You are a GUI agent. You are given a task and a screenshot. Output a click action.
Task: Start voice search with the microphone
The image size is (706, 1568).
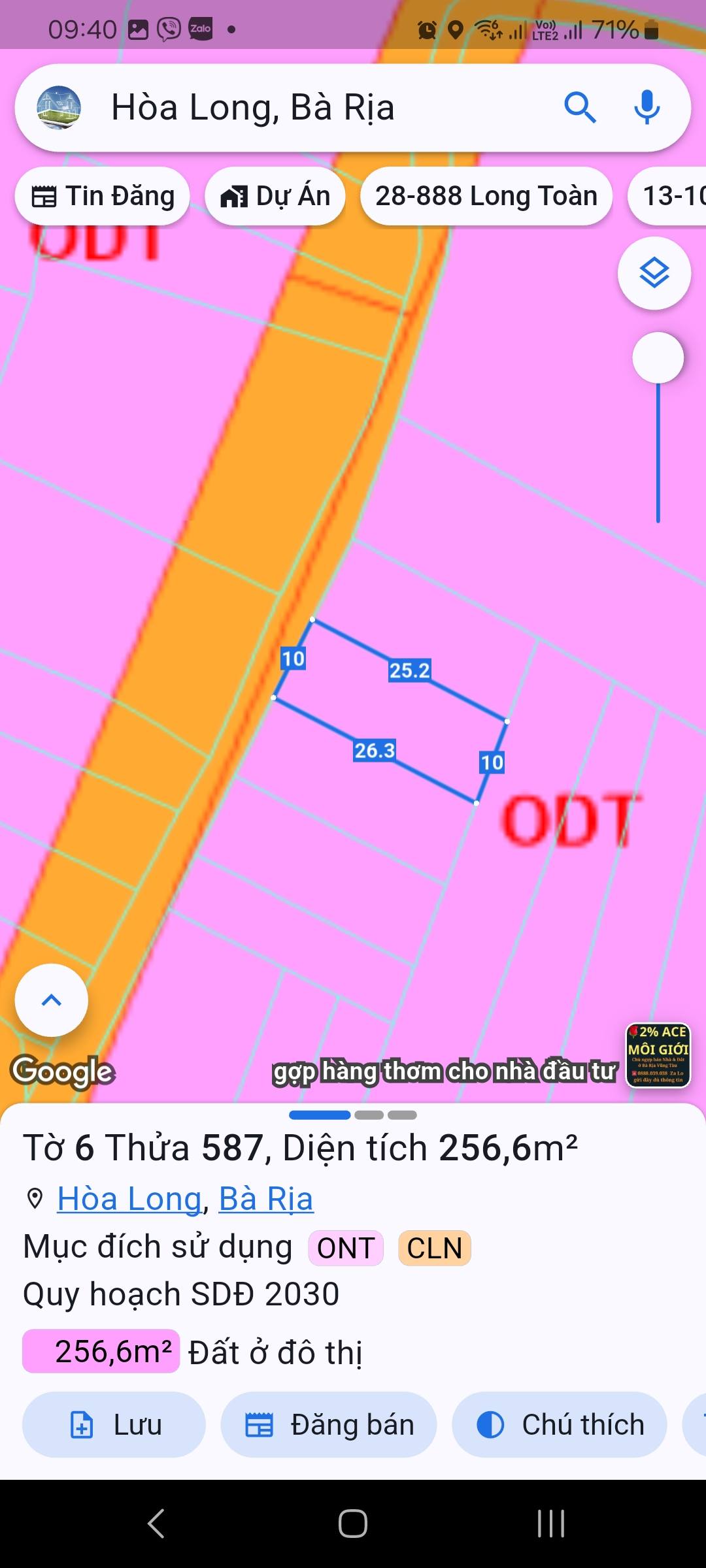(647, 108)
